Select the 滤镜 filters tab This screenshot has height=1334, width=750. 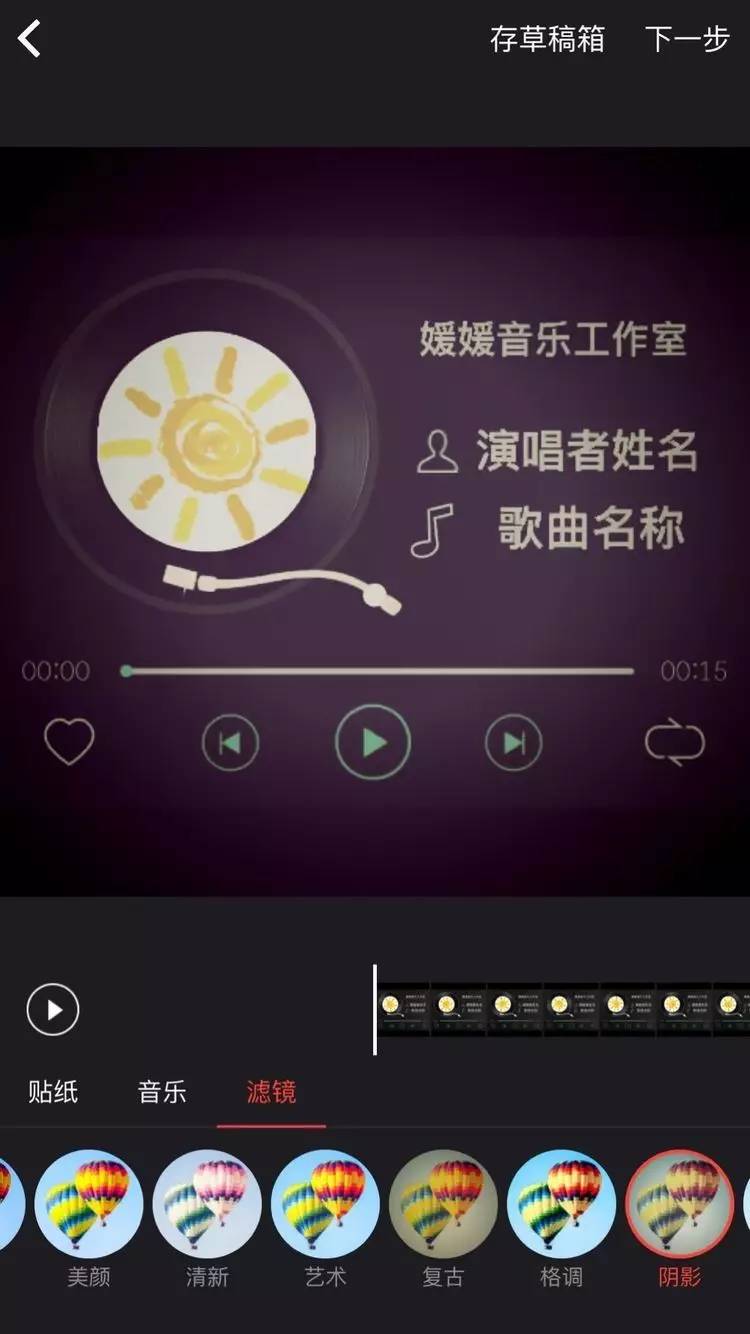[x=272, y=1092]
